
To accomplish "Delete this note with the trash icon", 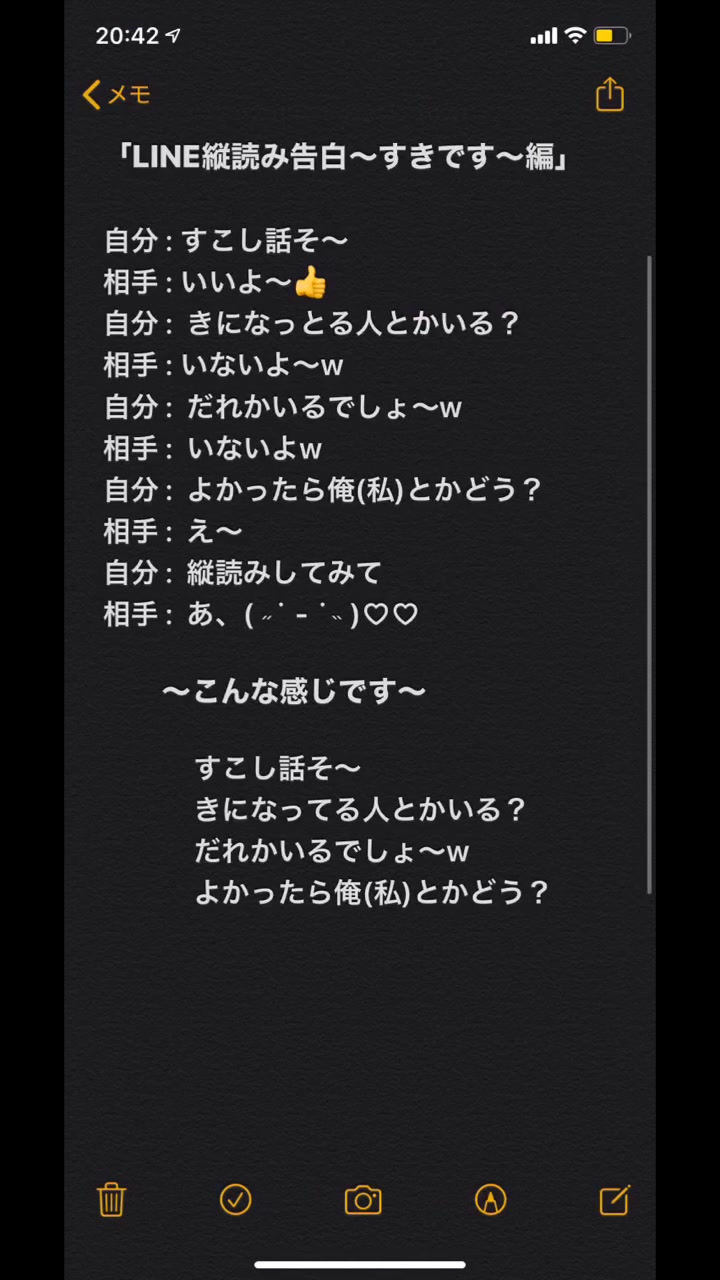I will [x=111, y=1199].
